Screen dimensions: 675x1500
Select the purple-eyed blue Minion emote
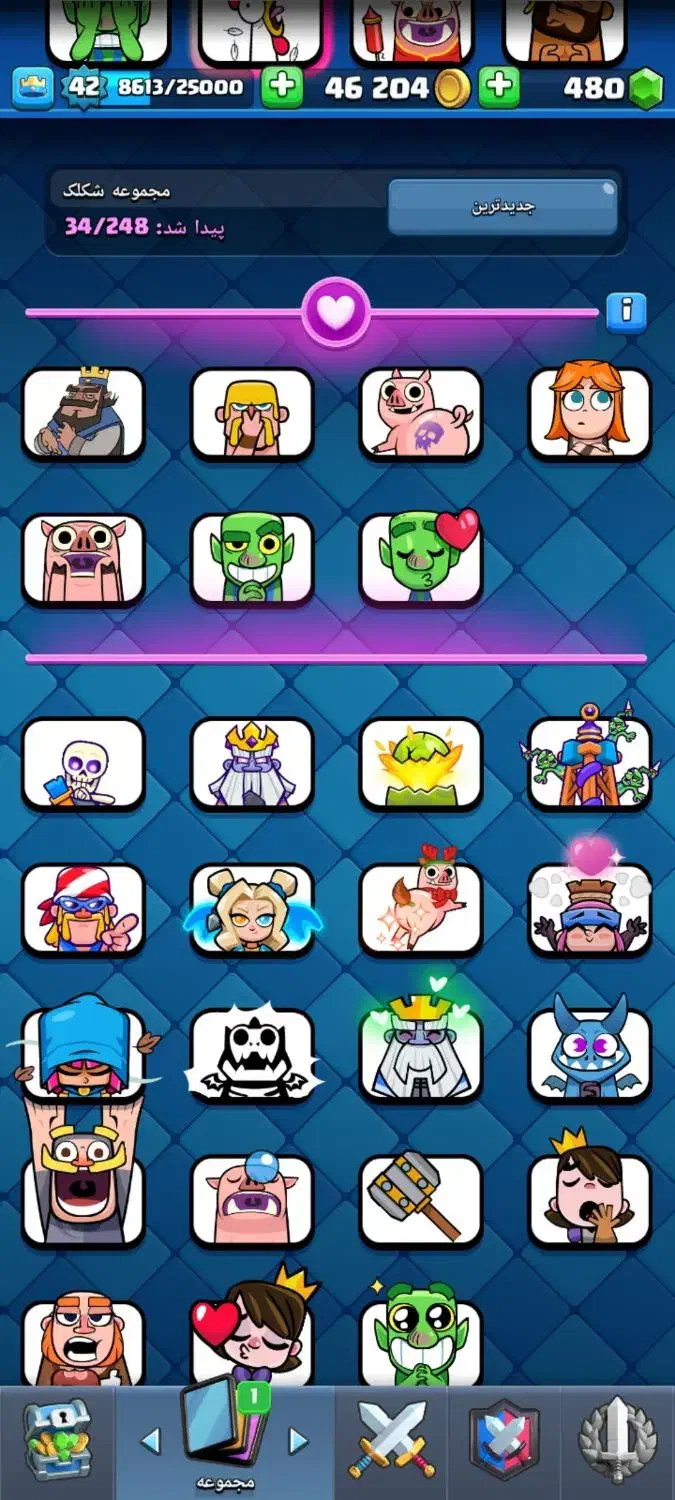click(x=589, y=1054)
